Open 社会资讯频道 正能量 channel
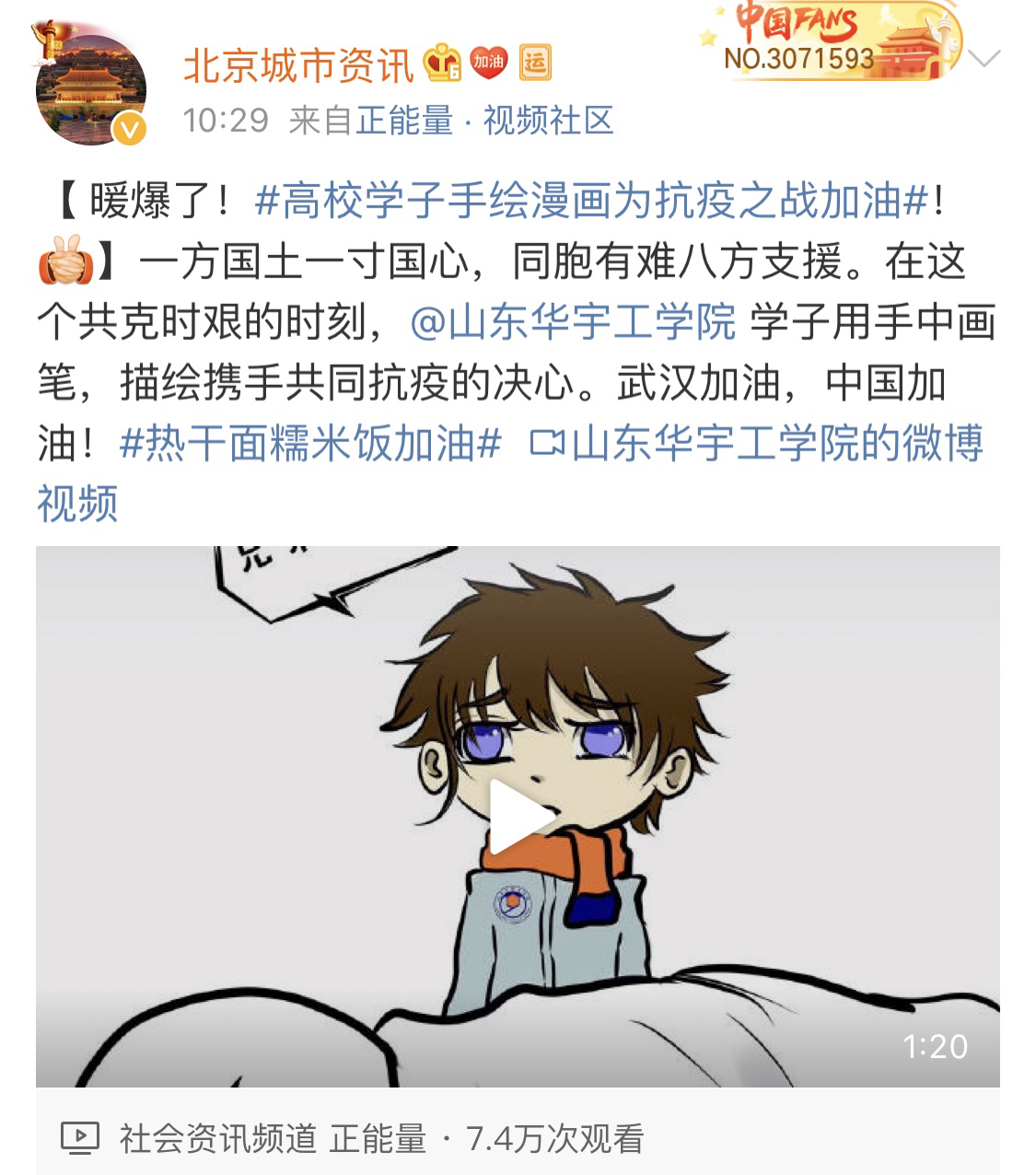 [x=273, y=1139]
